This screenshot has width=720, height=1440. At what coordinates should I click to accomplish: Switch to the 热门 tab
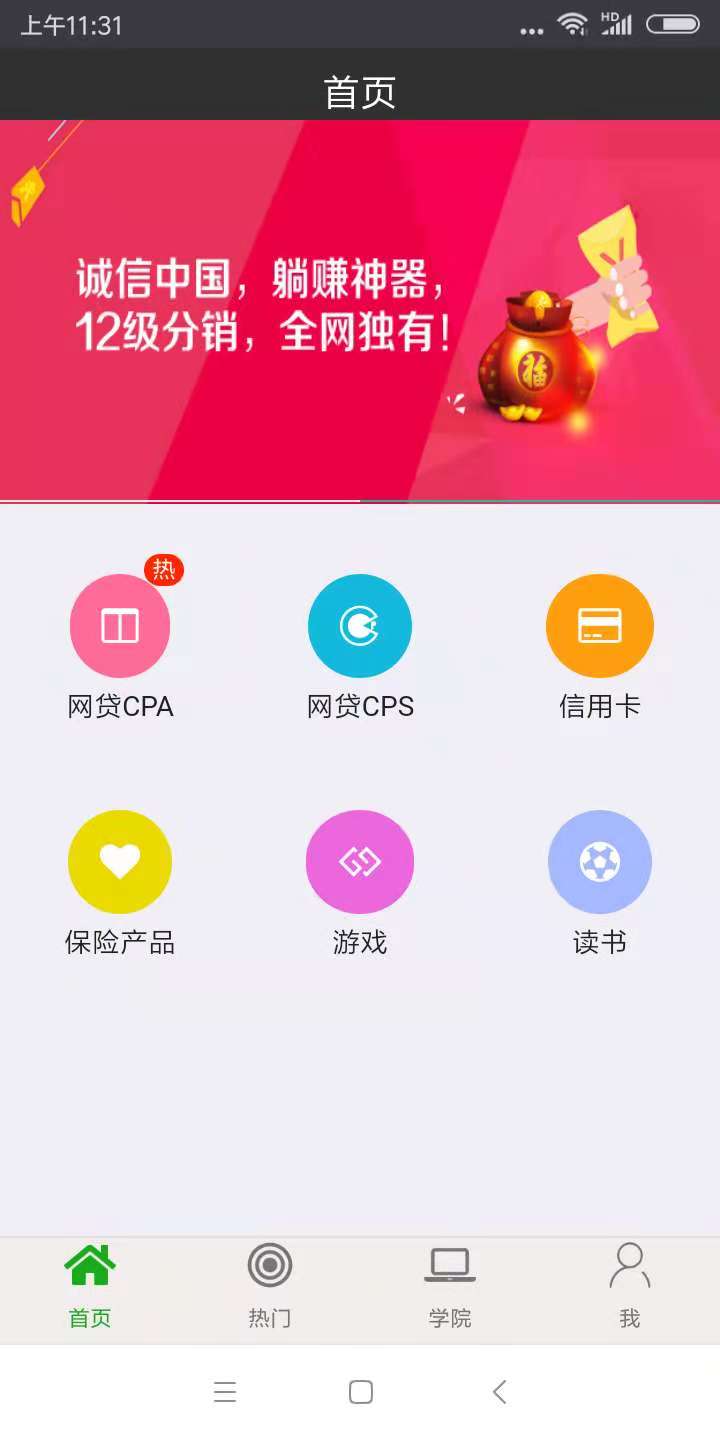[270, 1287]
